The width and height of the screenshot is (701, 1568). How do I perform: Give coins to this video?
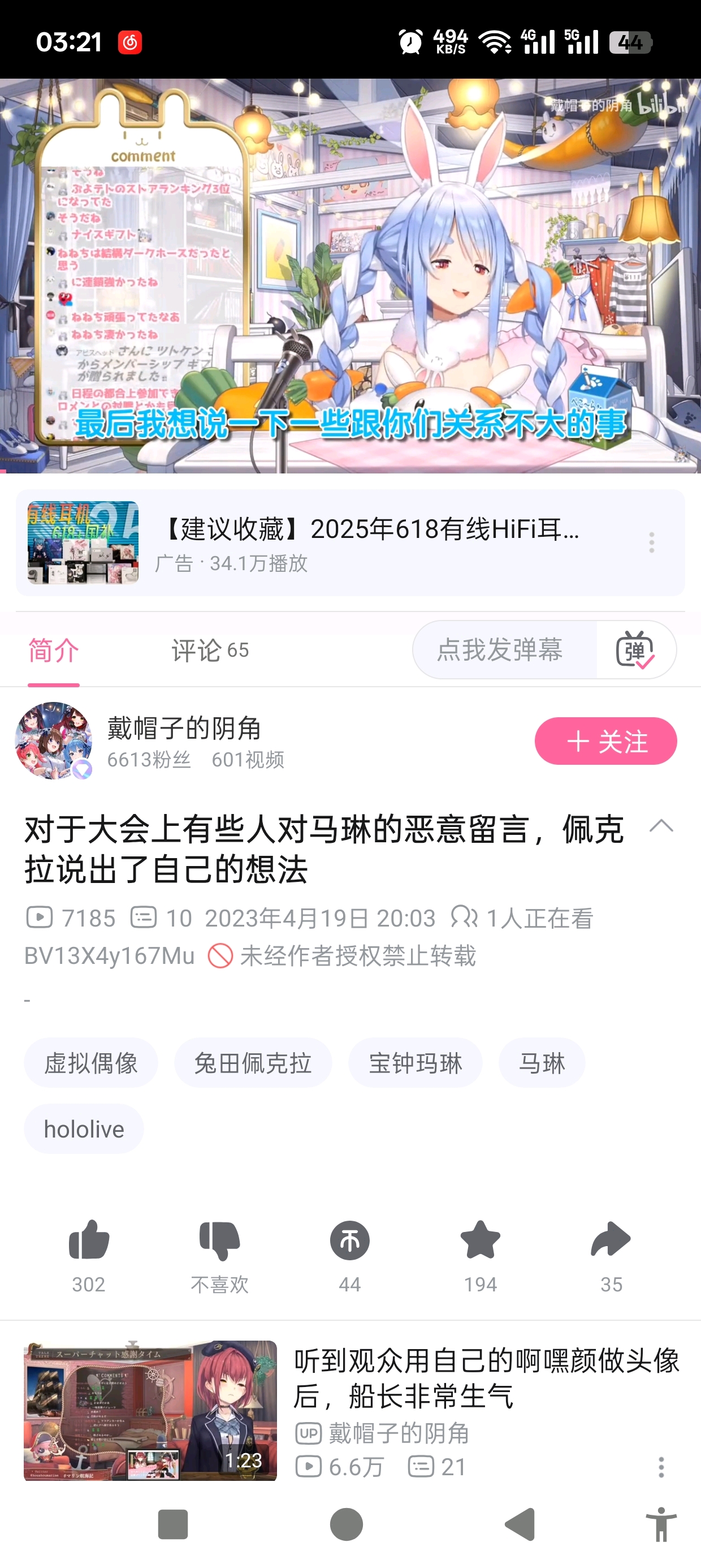click(x=350, y=1240)
